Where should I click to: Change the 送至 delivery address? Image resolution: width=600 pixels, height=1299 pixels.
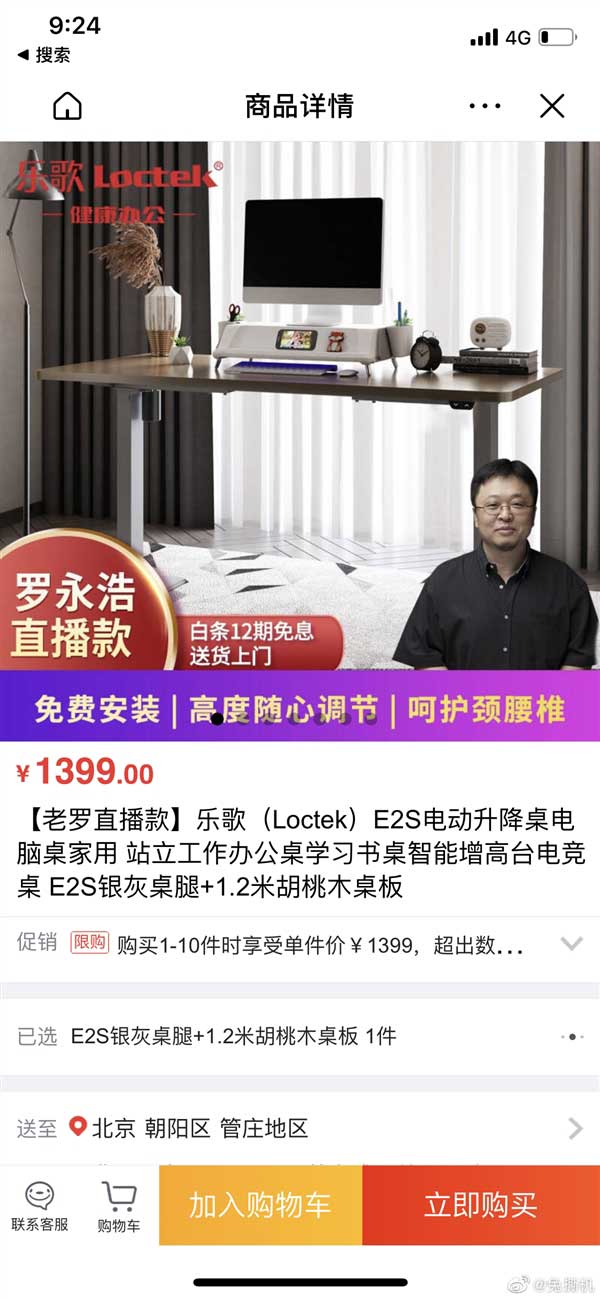300,1129
